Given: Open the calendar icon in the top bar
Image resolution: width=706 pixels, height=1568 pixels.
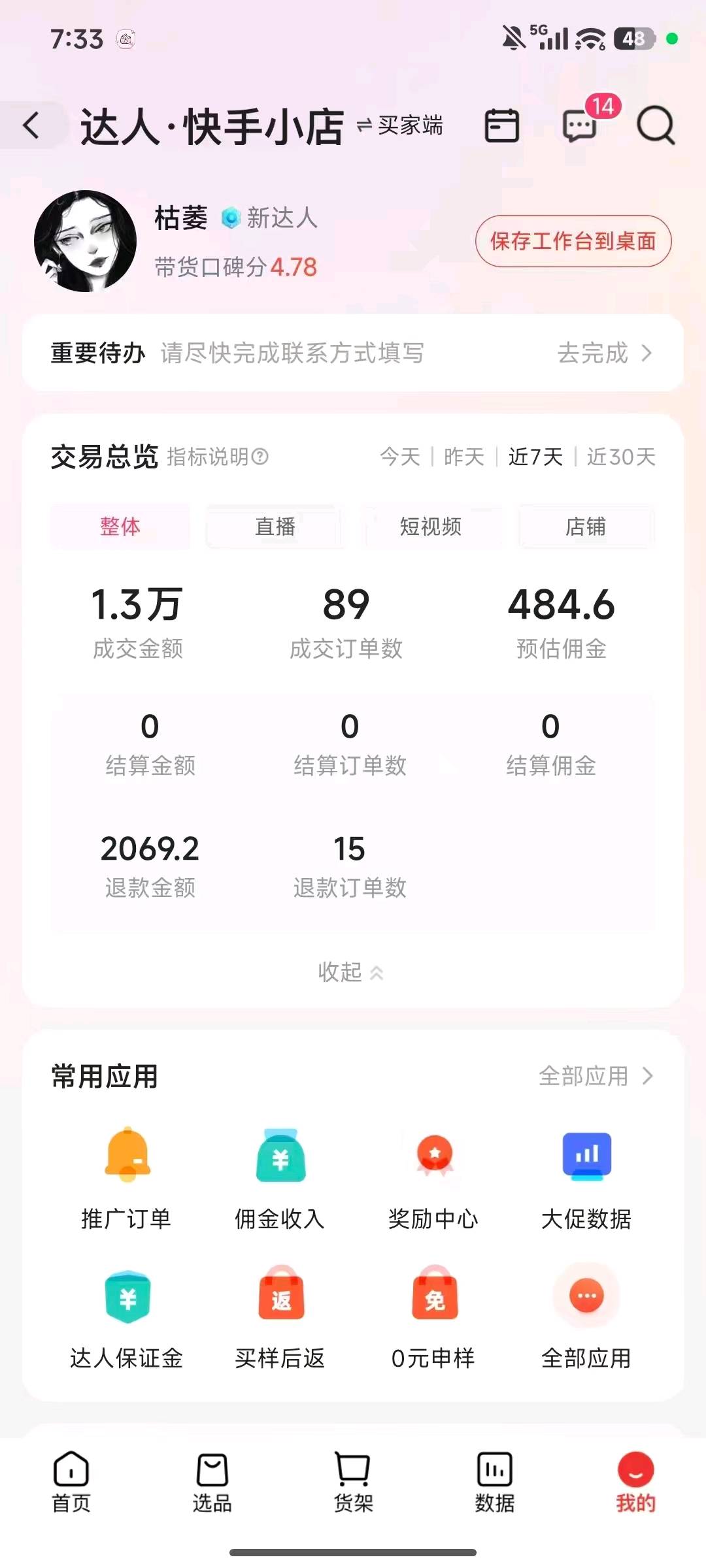Looking at the screenshot, I should [x=501, y=126].
